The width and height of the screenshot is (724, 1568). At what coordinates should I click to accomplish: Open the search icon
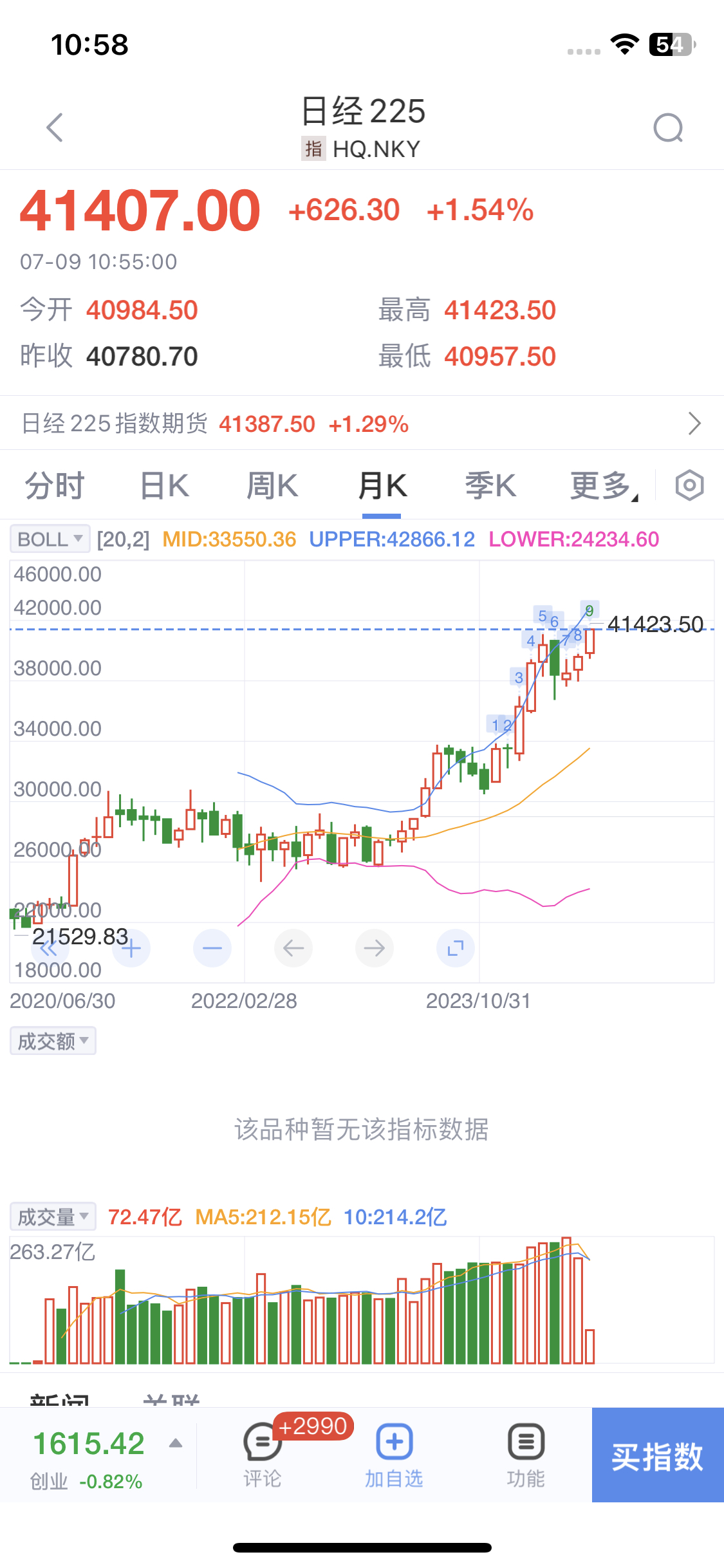pos(668,127)
